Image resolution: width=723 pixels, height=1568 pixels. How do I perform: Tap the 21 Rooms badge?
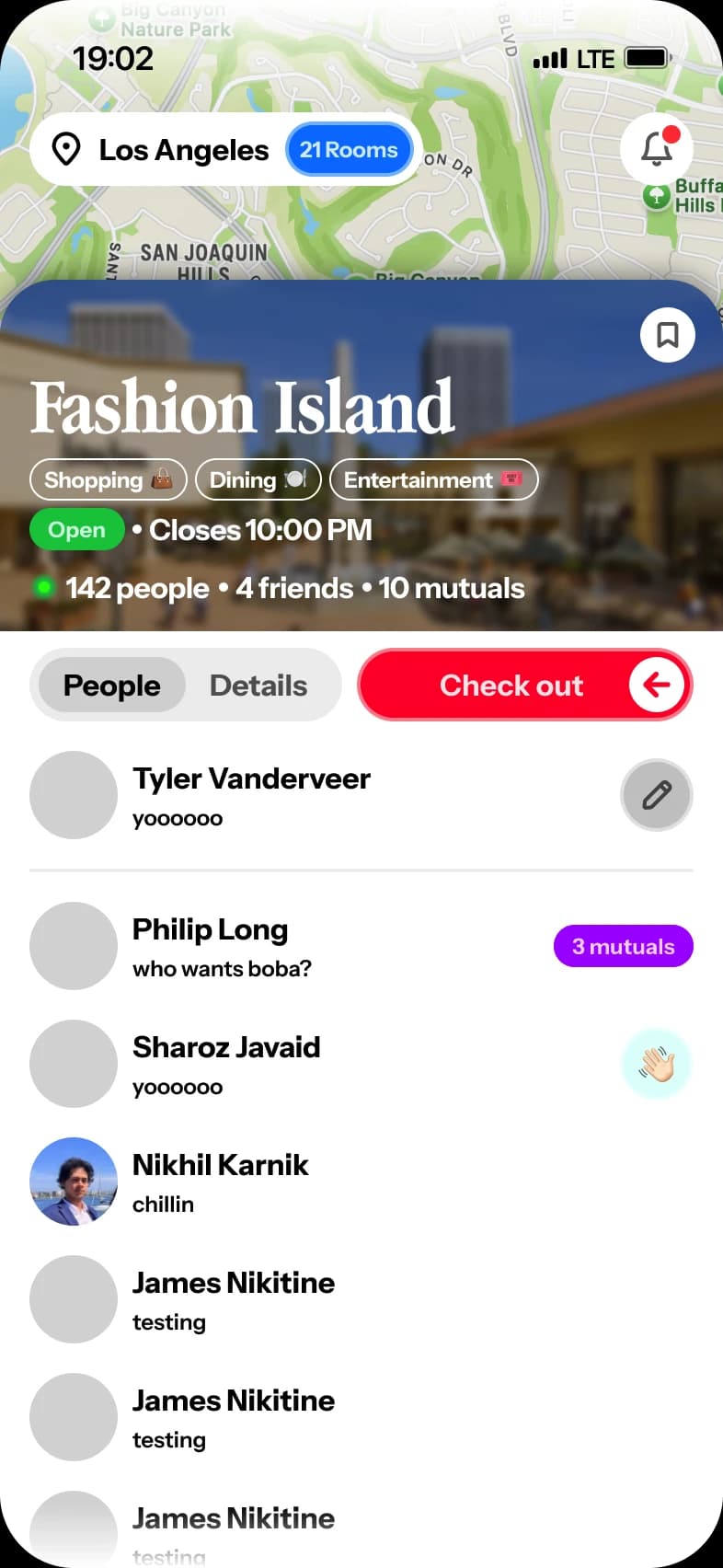point(349,150)
